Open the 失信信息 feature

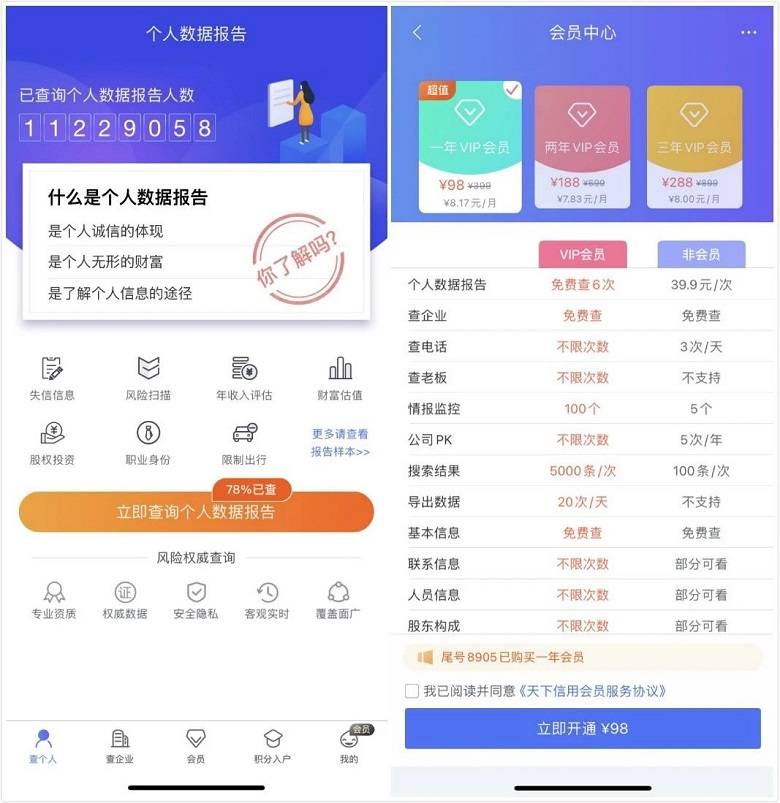click(52, 378)
